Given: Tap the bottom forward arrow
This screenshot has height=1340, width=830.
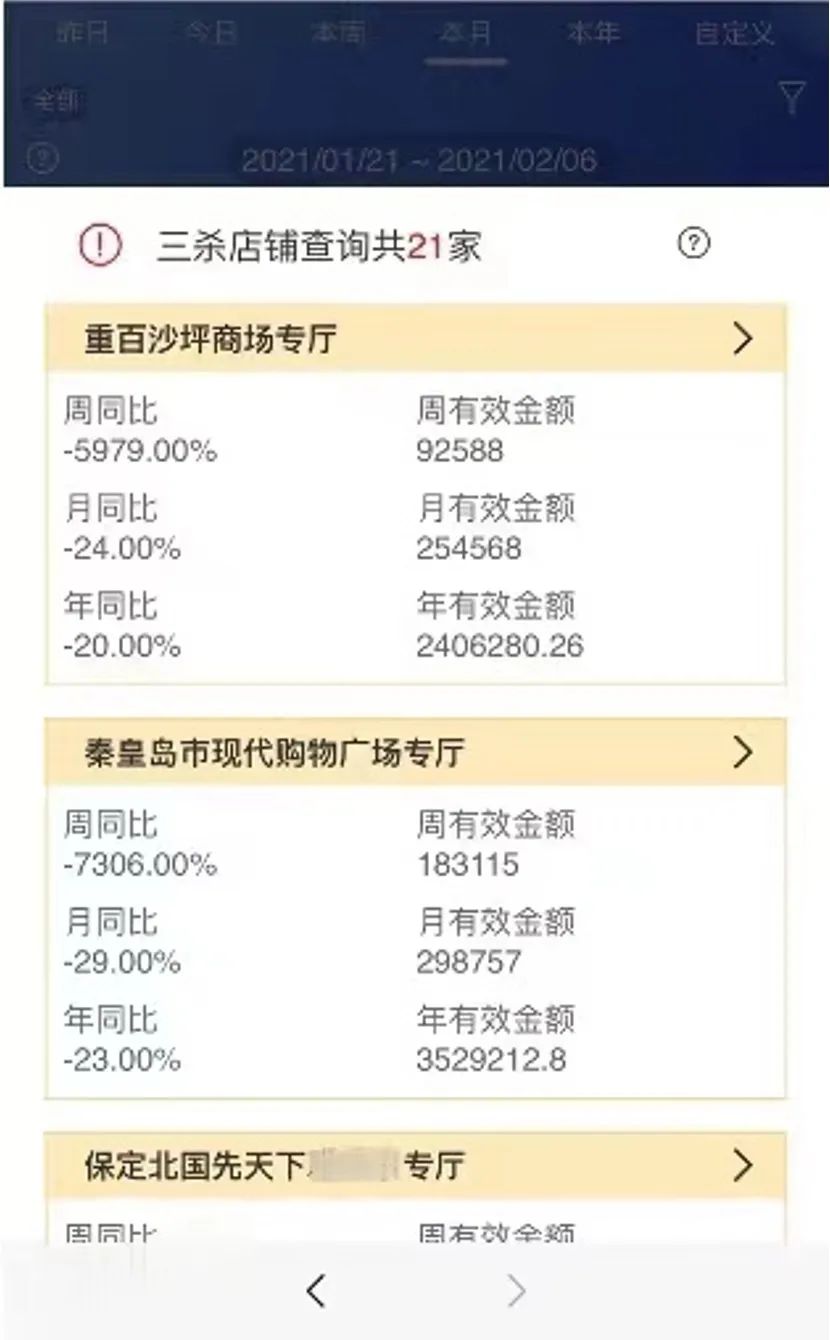Looking at the screenshot, I should [x=516, y=1292].
